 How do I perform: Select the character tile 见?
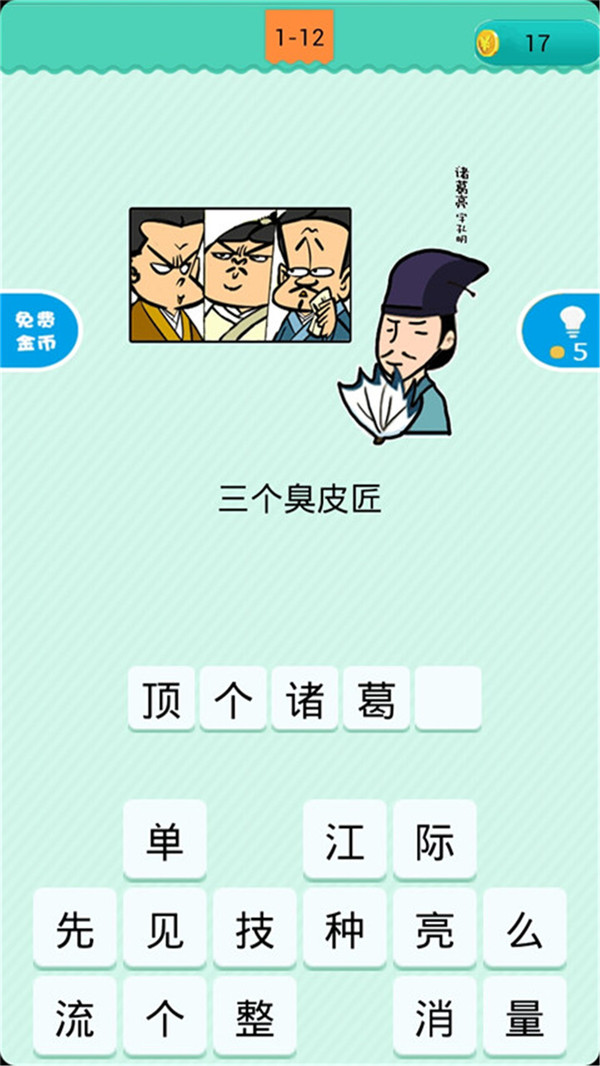point(164,931)
